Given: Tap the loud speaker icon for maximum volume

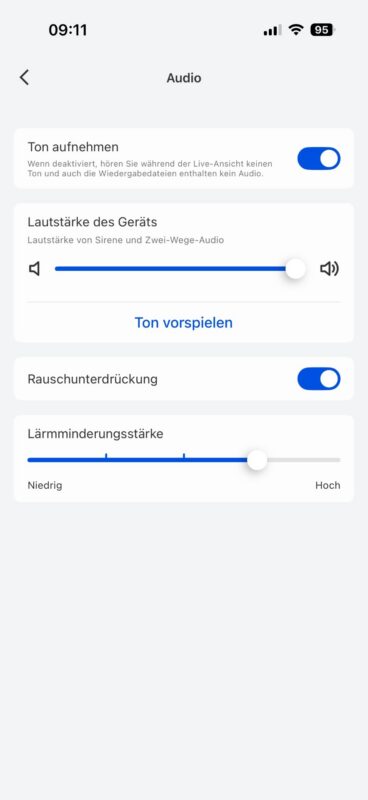Looking at the screenshot, I should pyautogui.click(x=329, y=269).
